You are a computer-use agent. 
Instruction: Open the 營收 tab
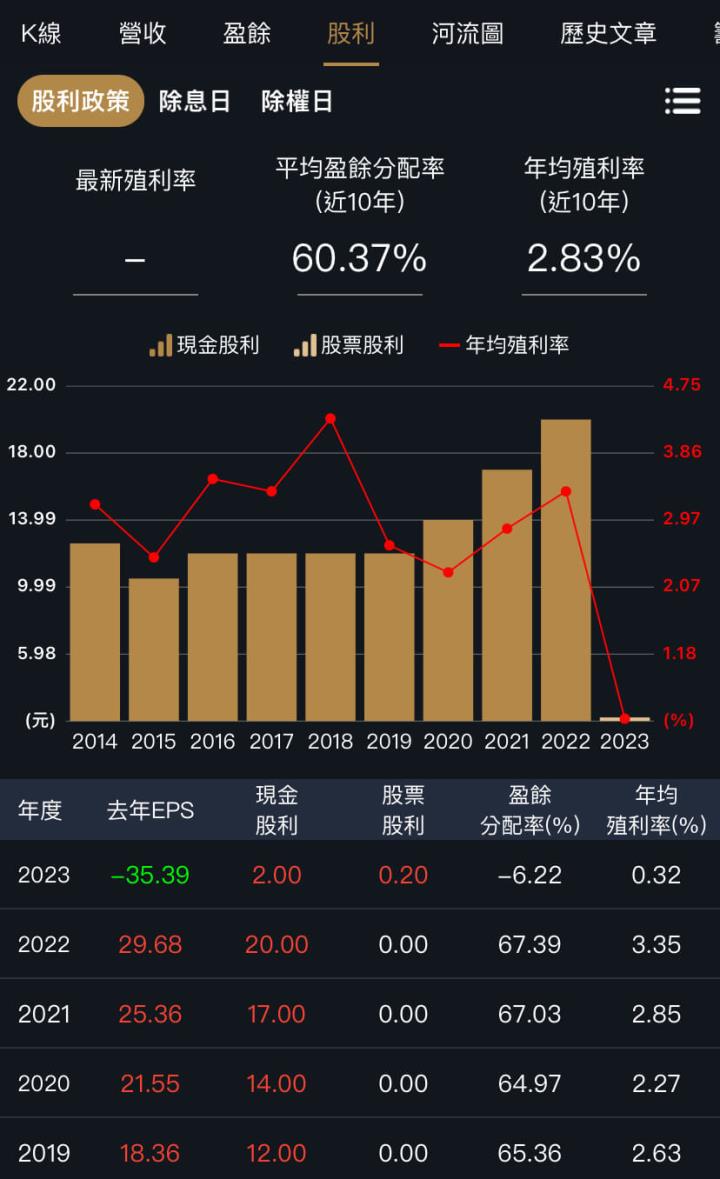140,33
